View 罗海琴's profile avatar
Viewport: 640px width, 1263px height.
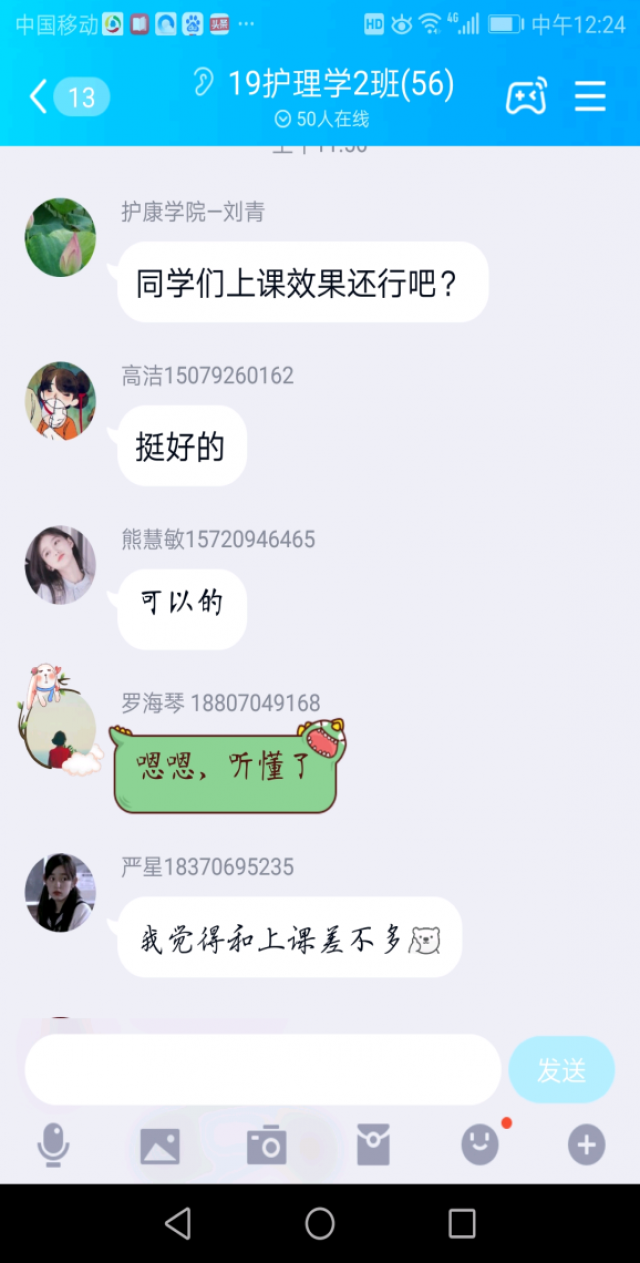[60, 729]
